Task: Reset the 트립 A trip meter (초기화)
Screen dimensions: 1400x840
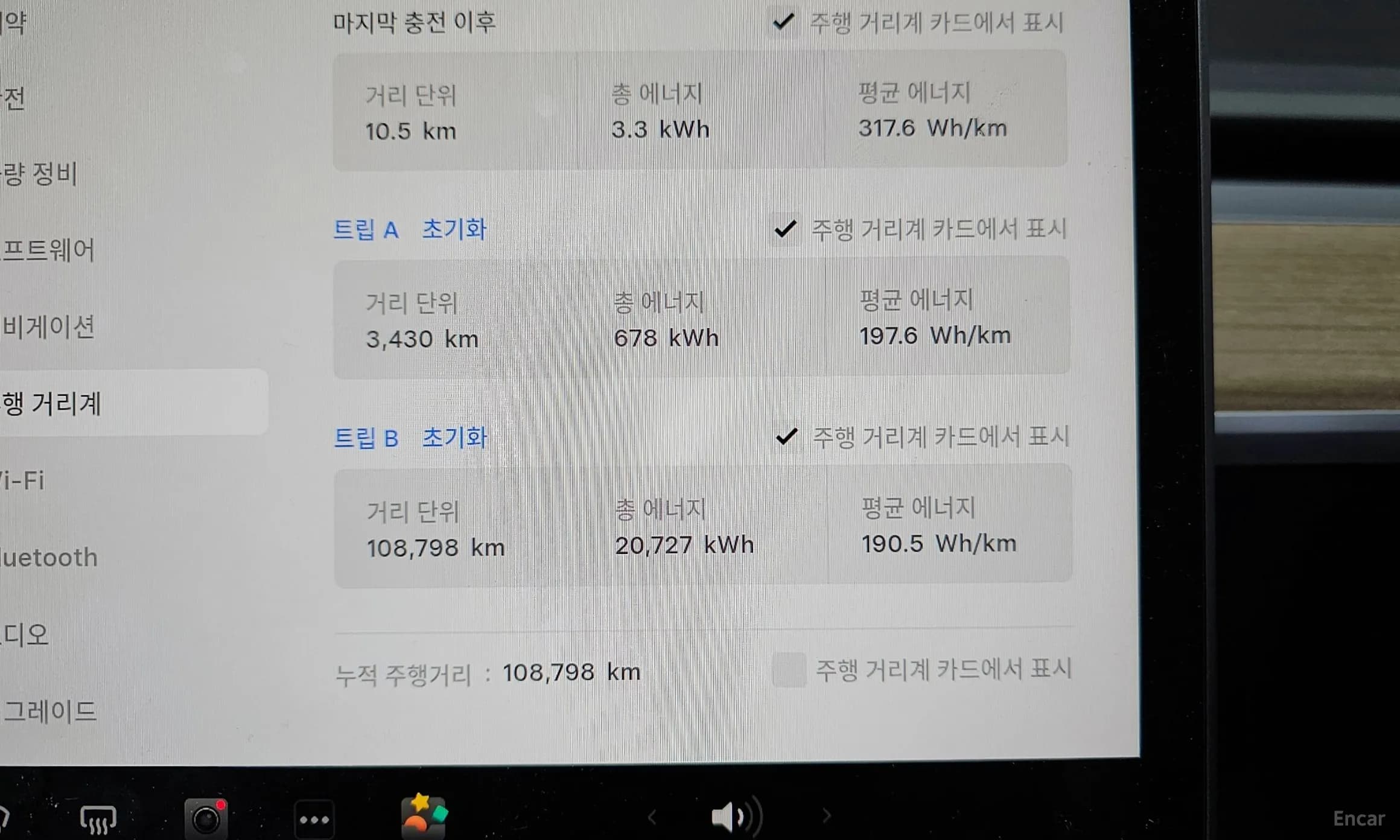Action: click(454, 229)
